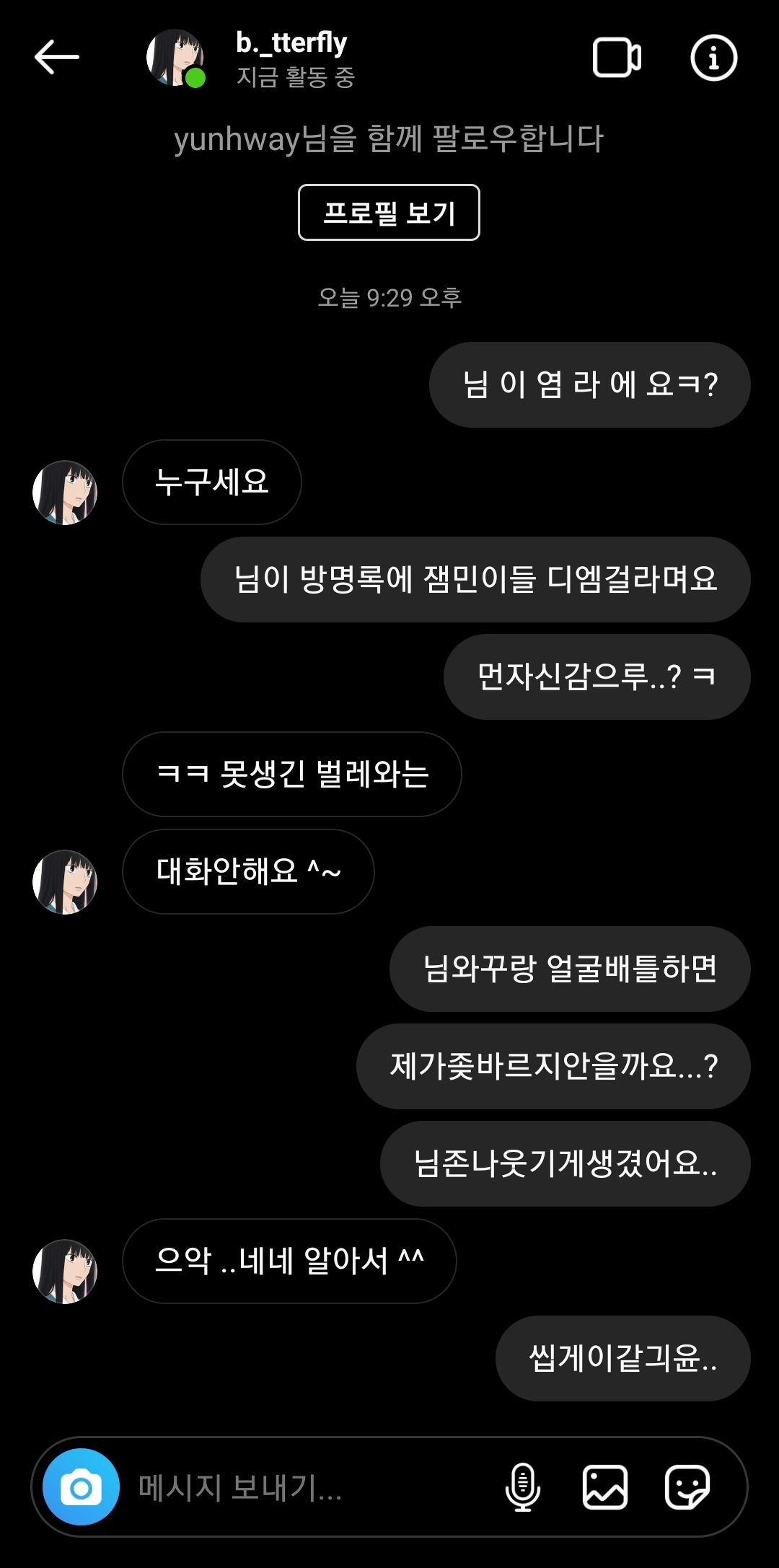Focus the 메시지 보내기 text field
The height and width of the screenshot is (1568, 779).
click(x=303, y=1486)
